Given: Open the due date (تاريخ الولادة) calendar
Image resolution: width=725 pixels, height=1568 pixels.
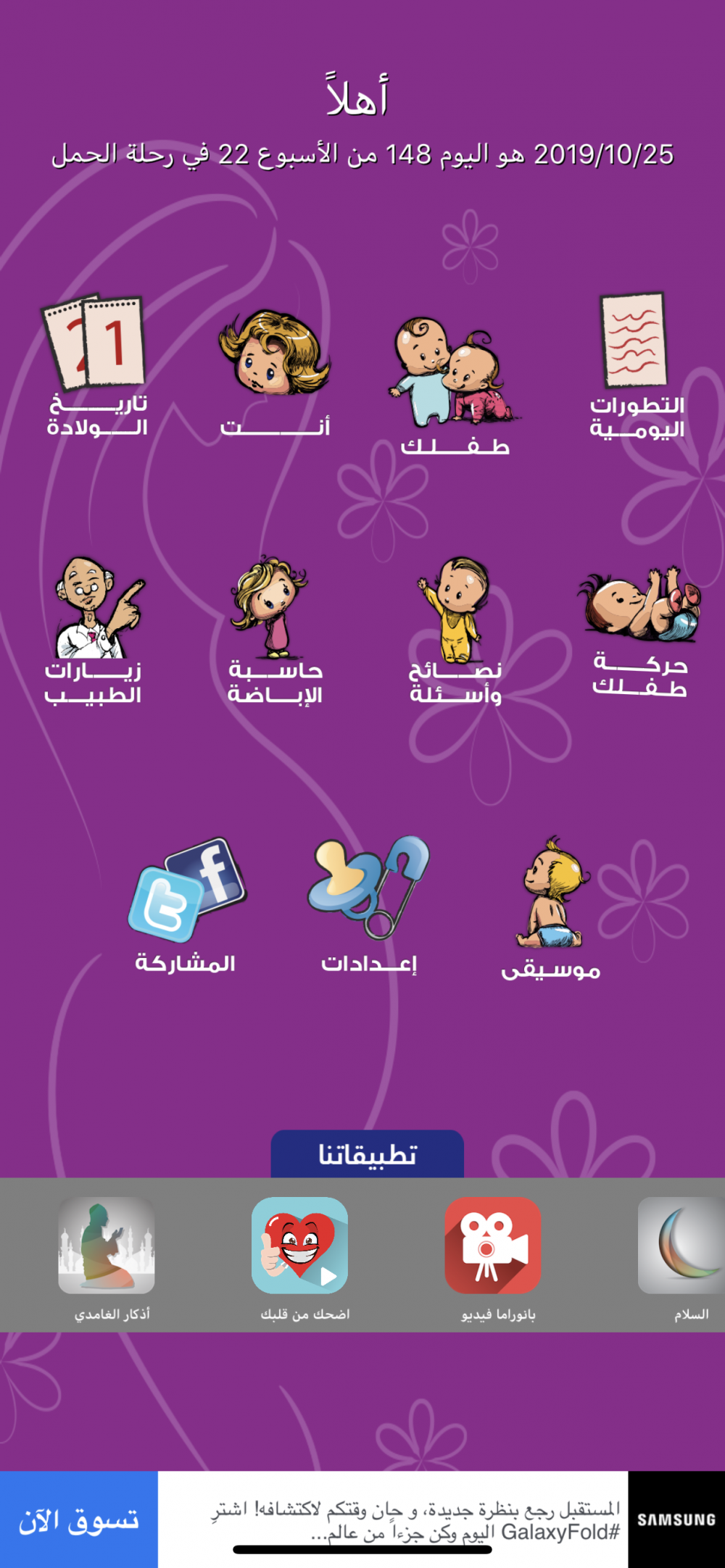Looking at the screenshot, I should [x=95, y=366].
